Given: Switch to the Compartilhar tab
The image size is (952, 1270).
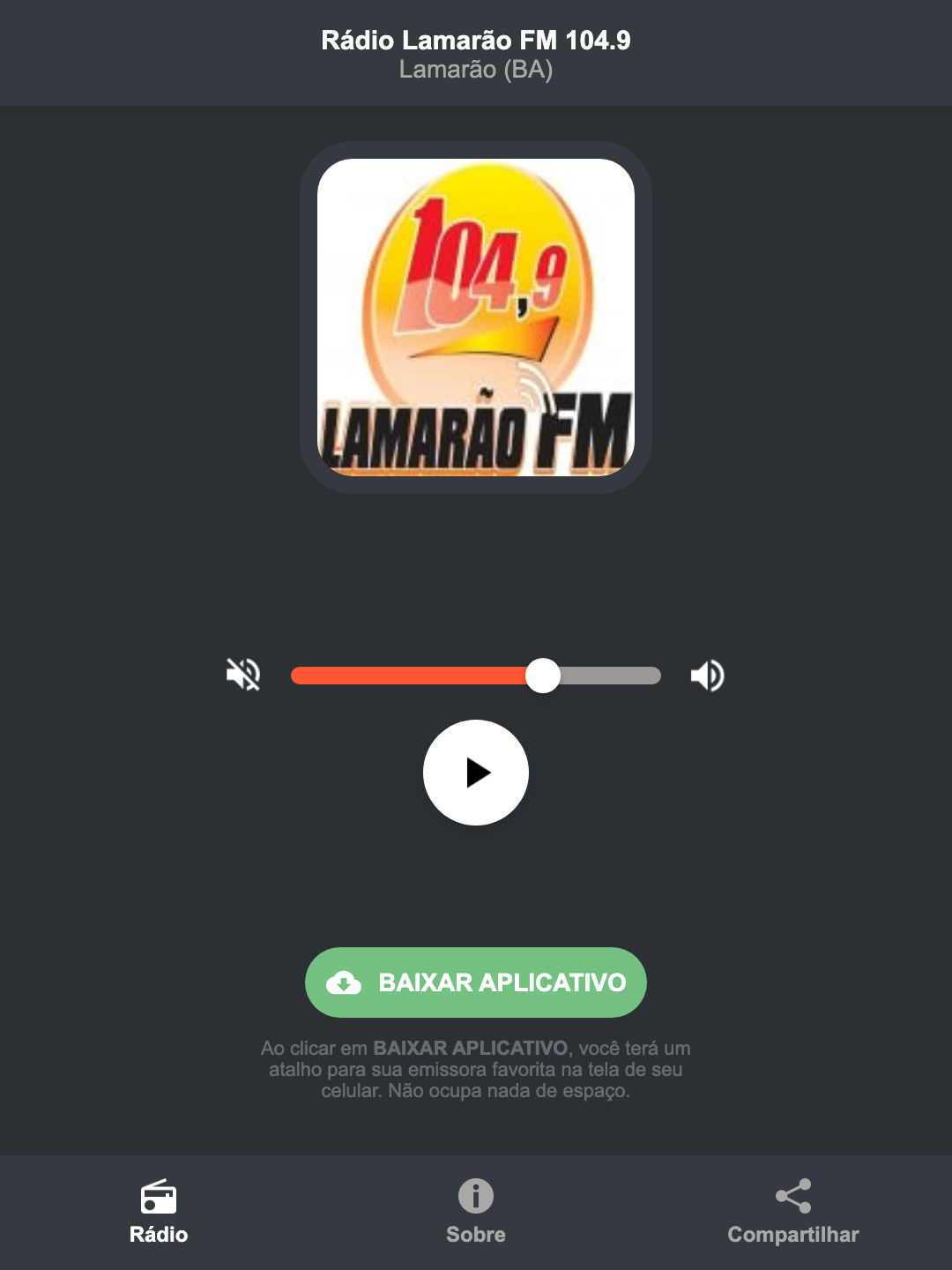Looking at the screenshot, I should click(x=792, y=1217).
